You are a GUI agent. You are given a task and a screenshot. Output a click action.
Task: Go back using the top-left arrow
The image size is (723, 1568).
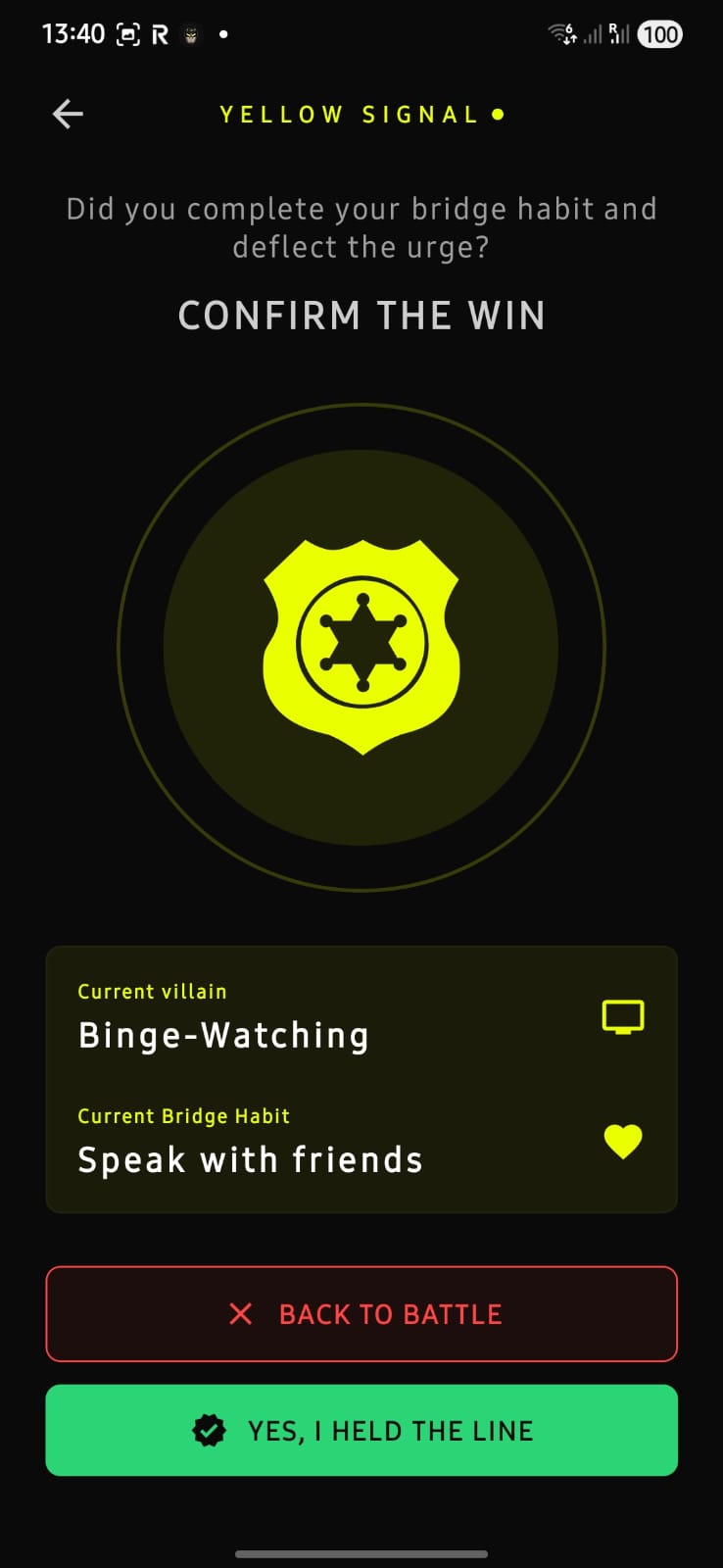coord(68,114)
